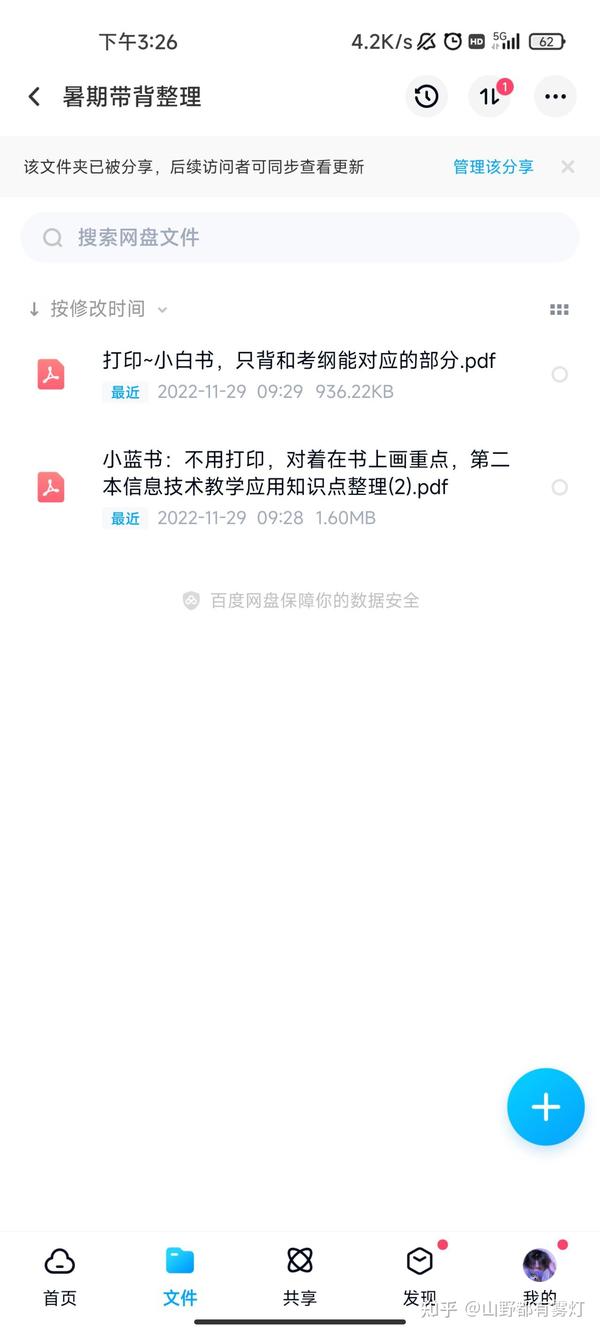Open the recent history clock icon
600x1333 pixels.
coord(427,96)
